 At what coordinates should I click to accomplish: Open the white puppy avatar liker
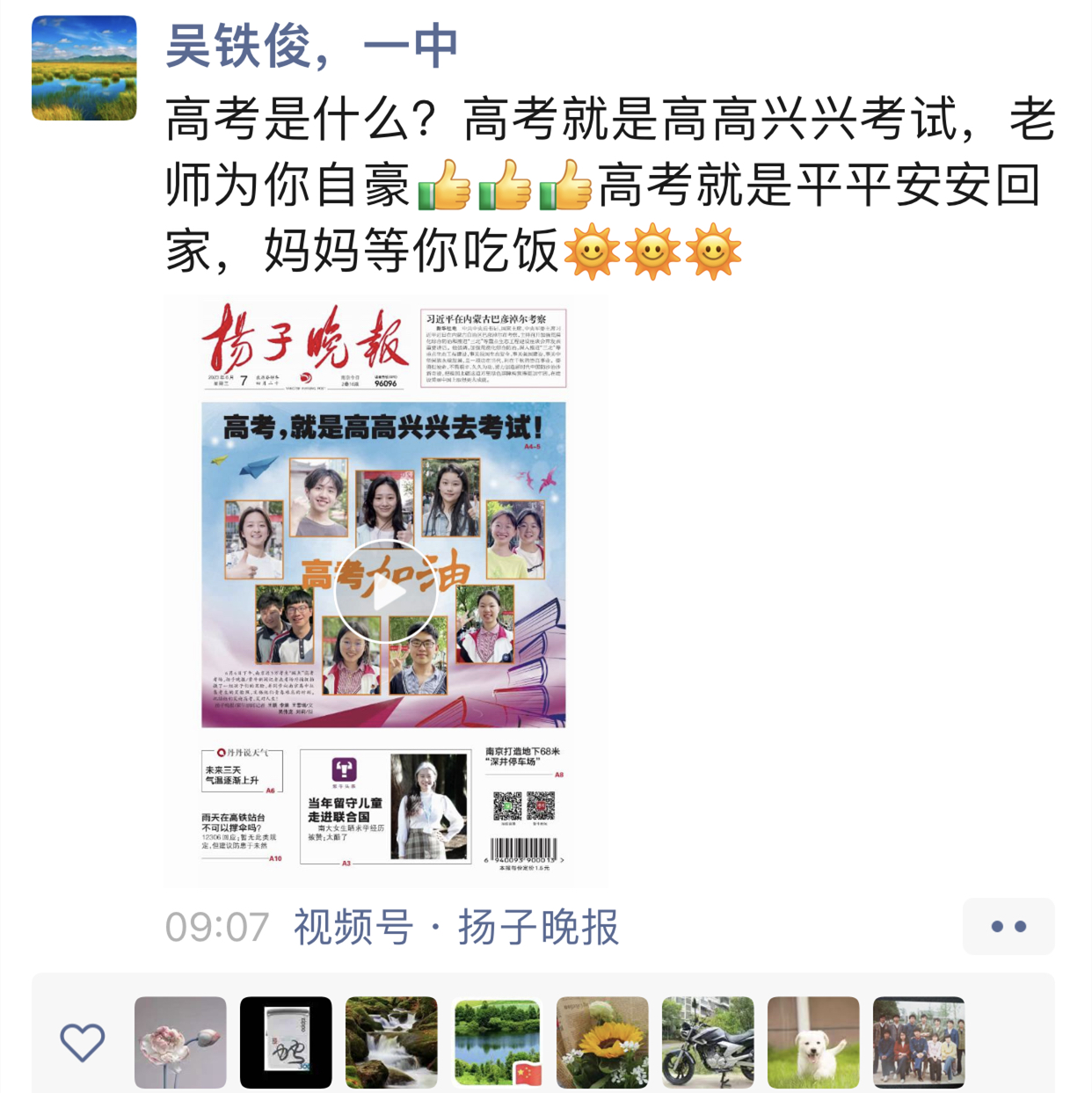tap(813, 1042)
